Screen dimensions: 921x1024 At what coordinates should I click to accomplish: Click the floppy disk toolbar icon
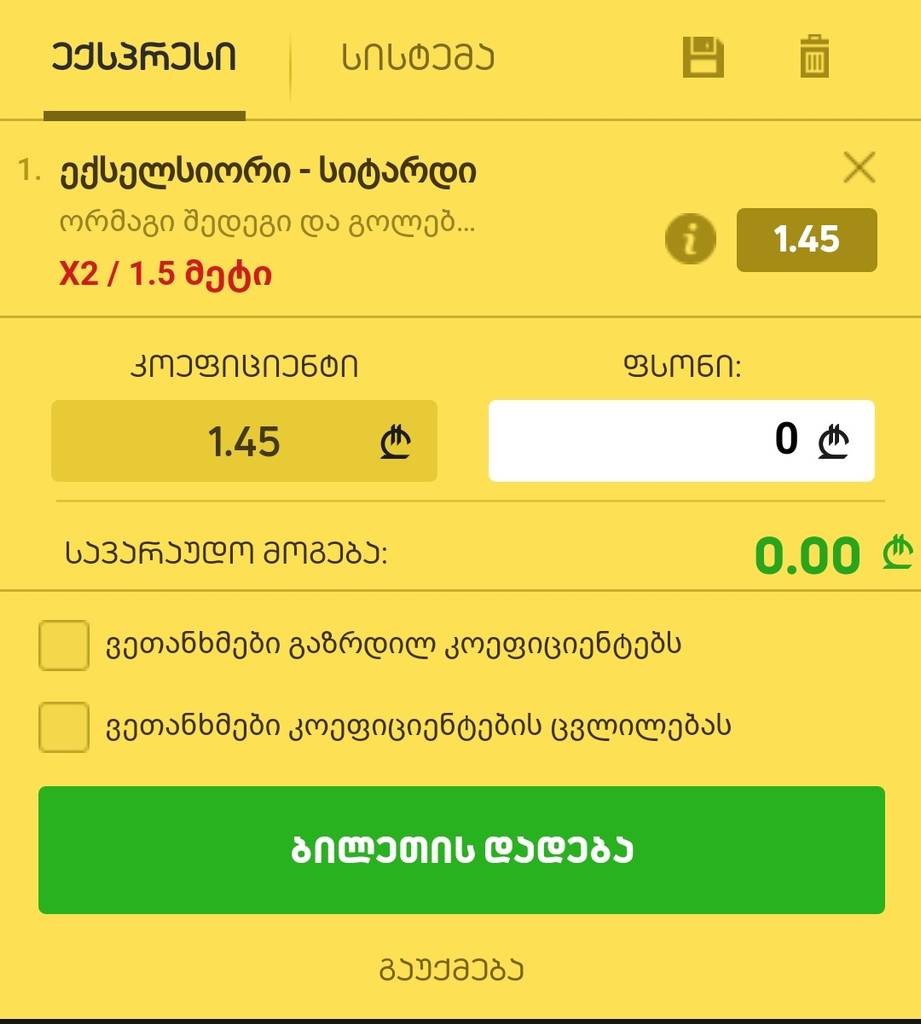click(x=704, y=57)
